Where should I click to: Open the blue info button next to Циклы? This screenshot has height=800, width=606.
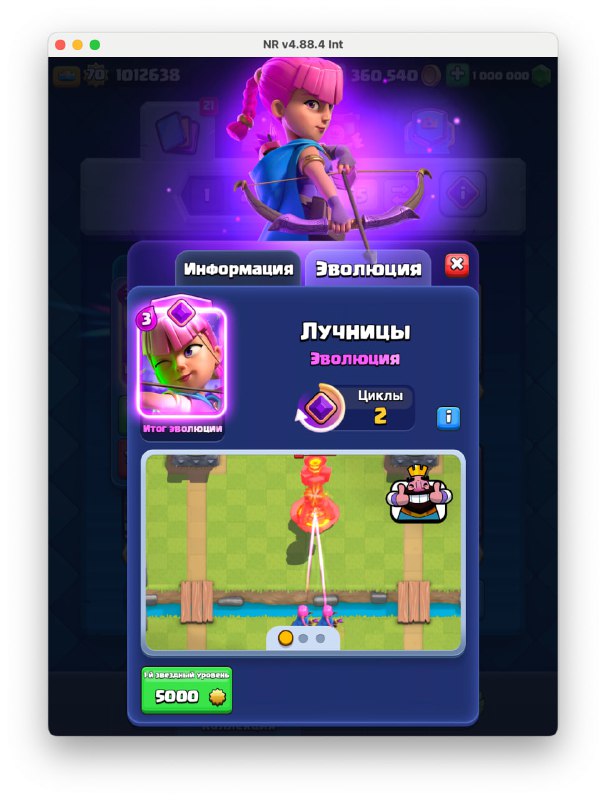click(447, 417)
